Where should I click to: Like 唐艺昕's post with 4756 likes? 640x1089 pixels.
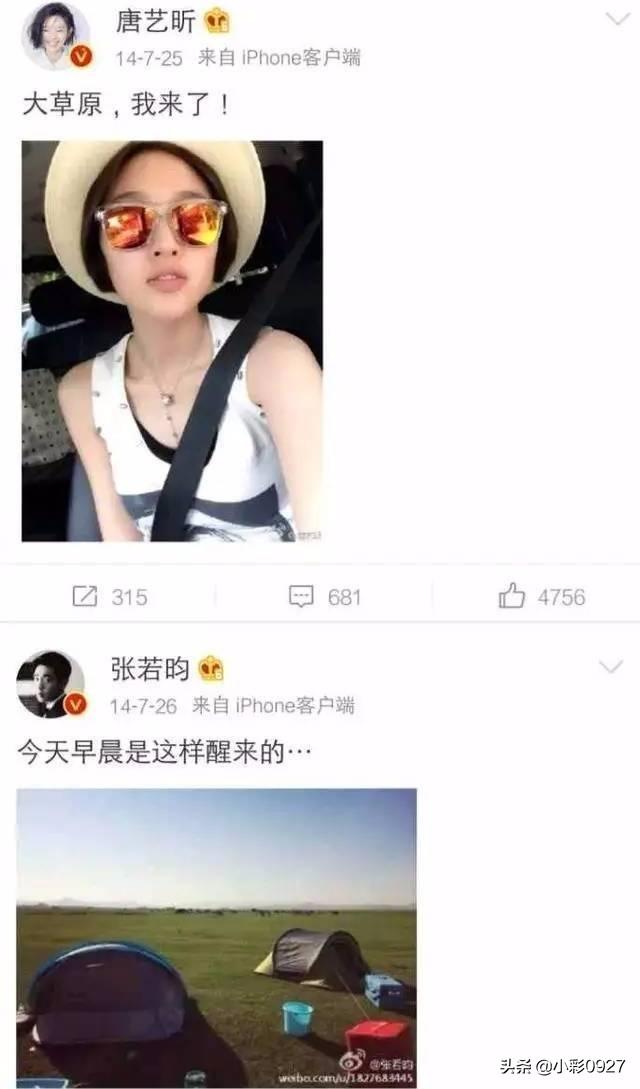coord(541,597)
